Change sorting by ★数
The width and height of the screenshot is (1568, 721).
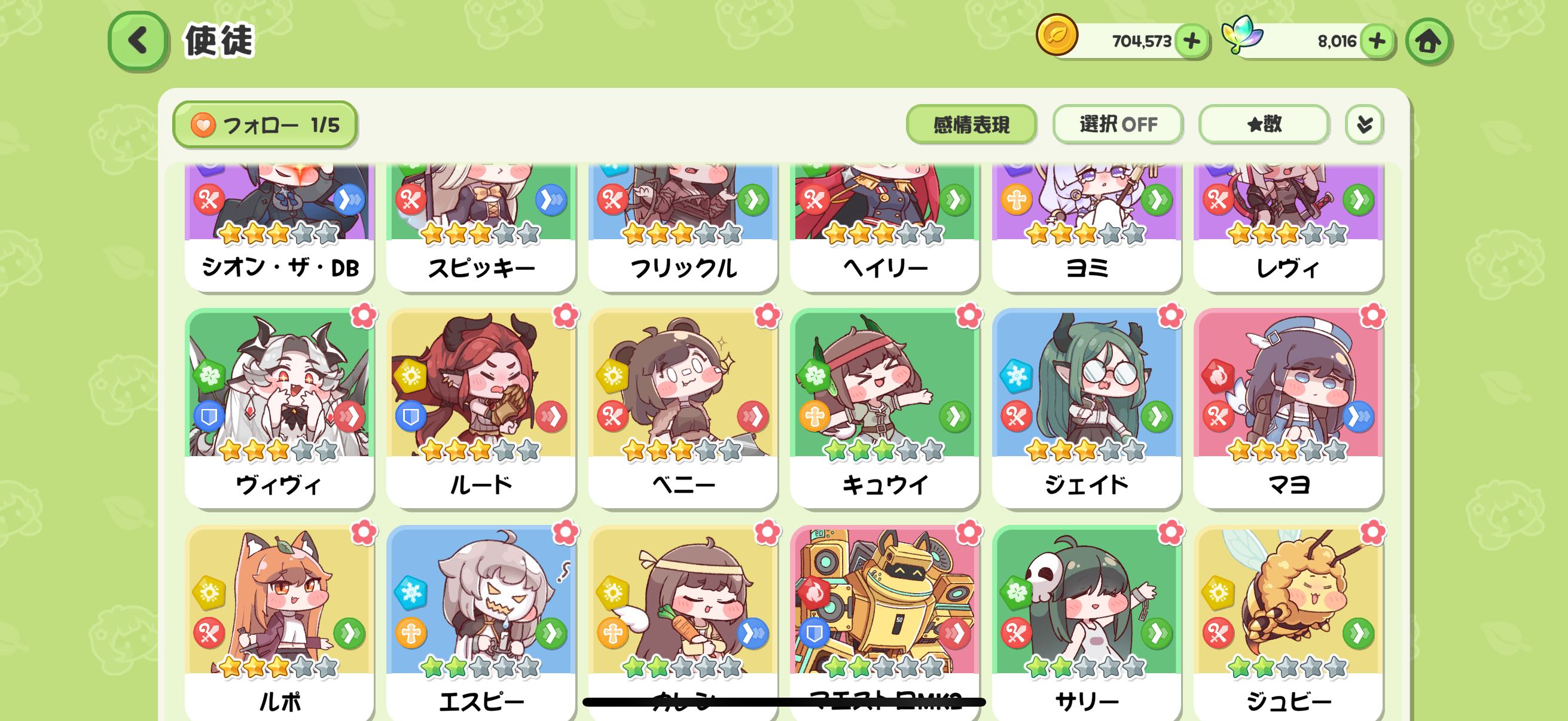point(1264,125)
